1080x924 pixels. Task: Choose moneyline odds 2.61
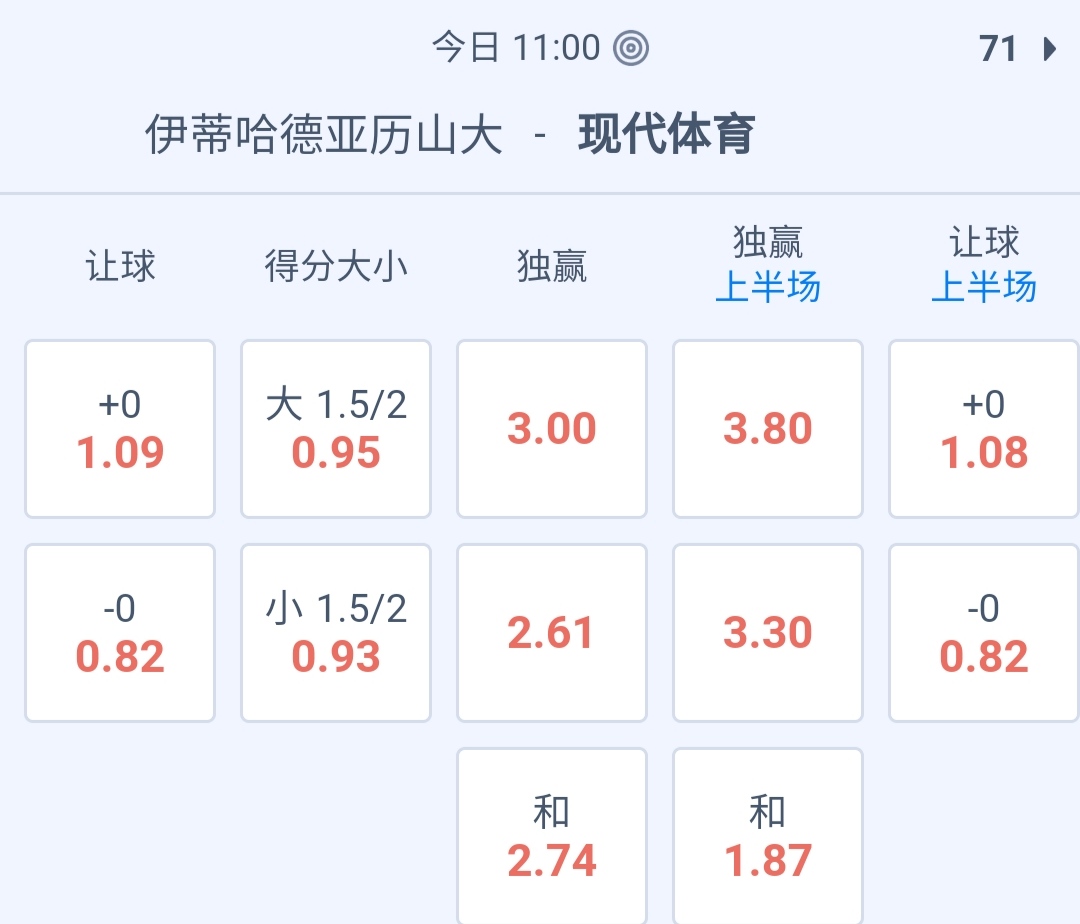click(552, 633)
